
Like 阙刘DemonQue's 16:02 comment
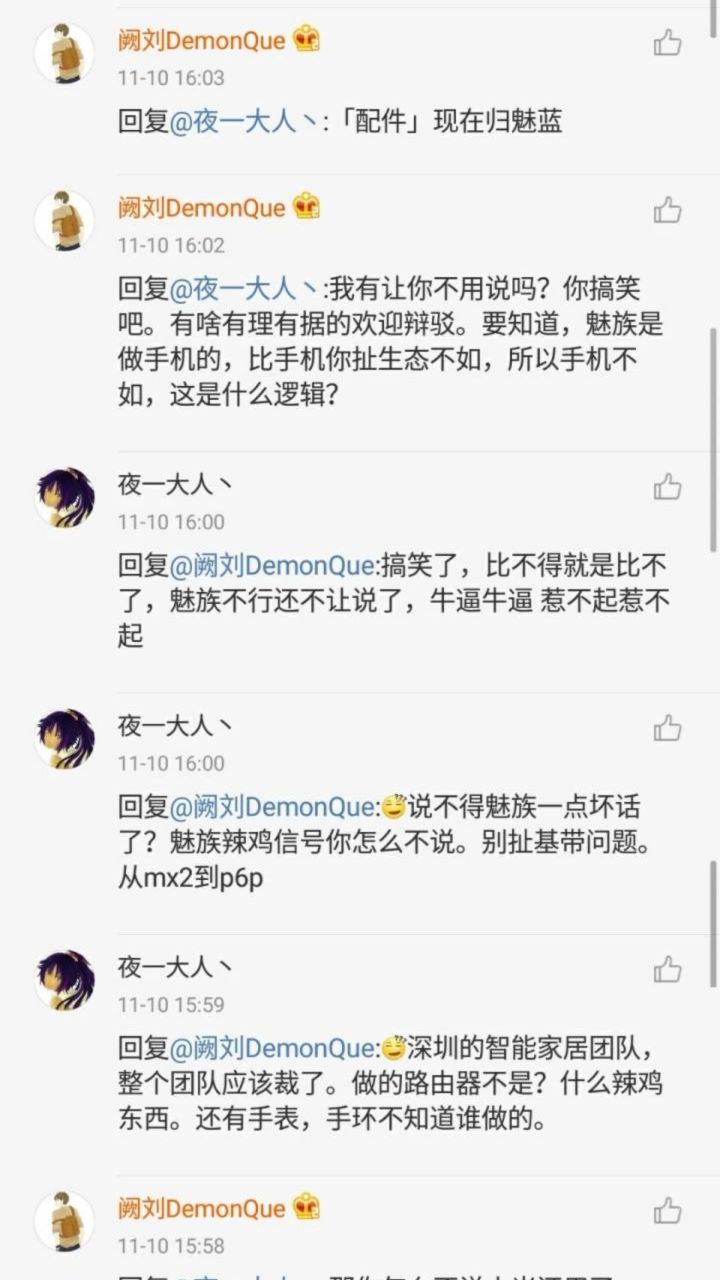click(667, 210)
